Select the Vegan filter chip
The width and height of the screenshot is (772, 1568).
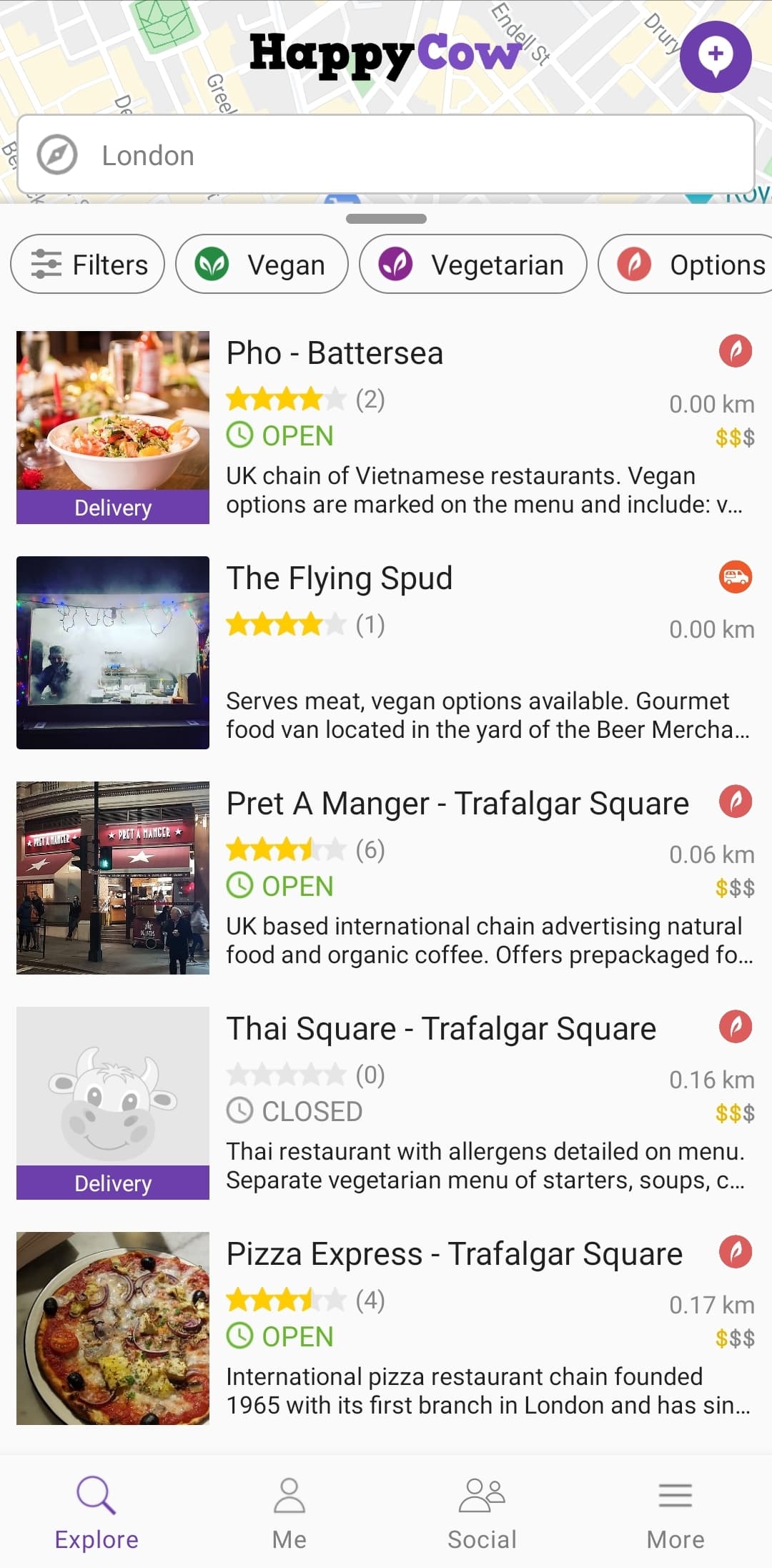point(262,265)
